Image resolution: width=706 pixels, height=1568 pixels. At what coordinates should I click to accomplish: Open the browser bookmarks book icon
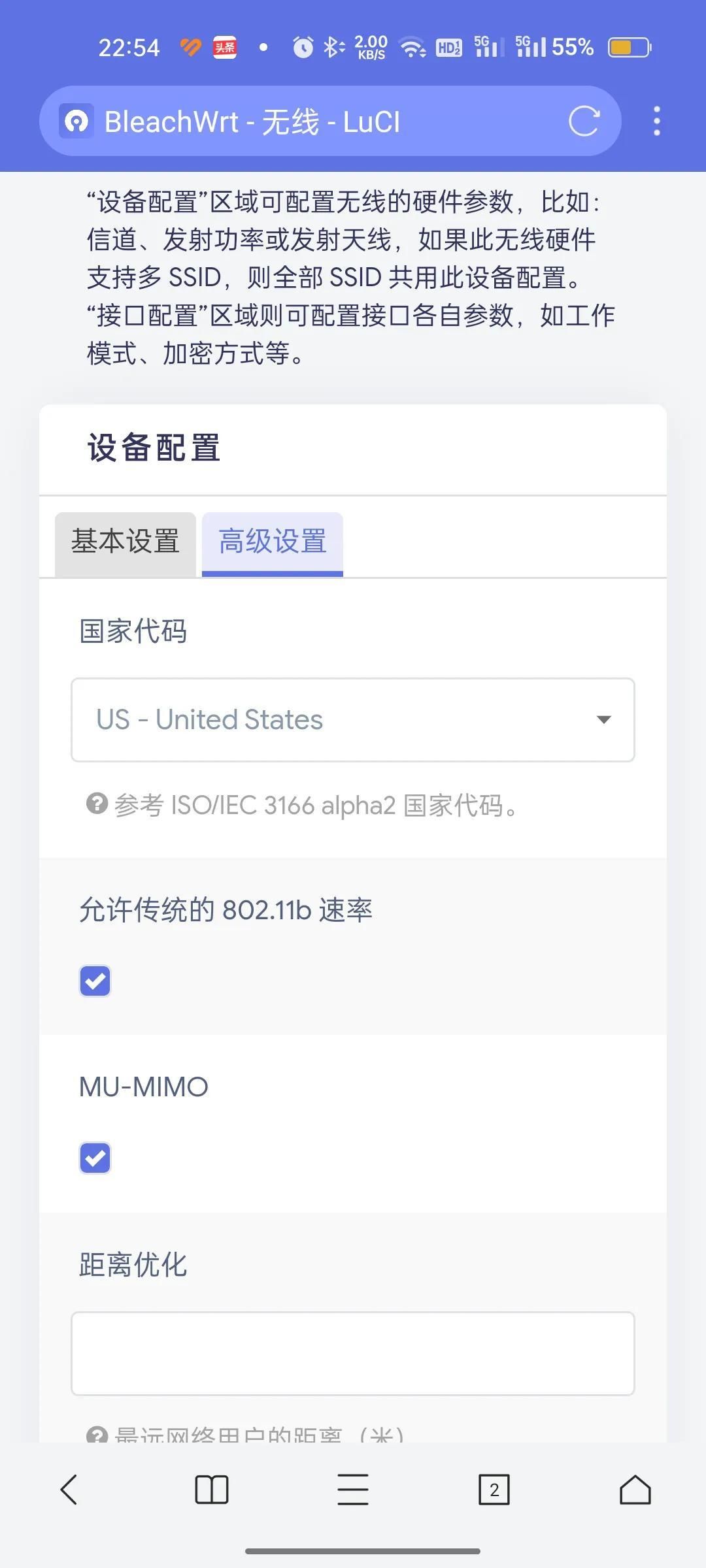point(212,1490)
